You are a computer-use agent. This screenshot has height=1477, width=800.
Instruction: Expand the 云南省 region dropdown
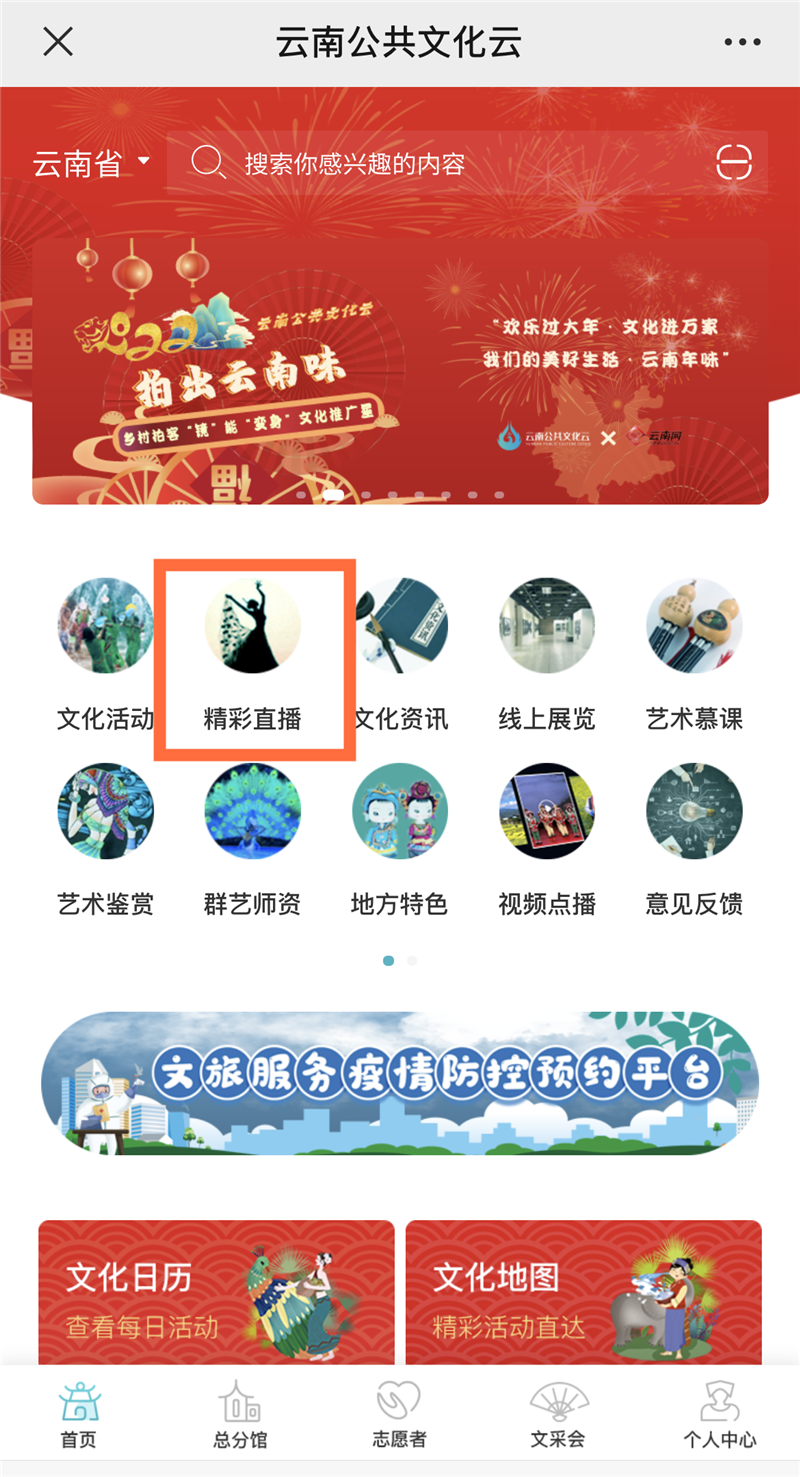pos(91,163)
